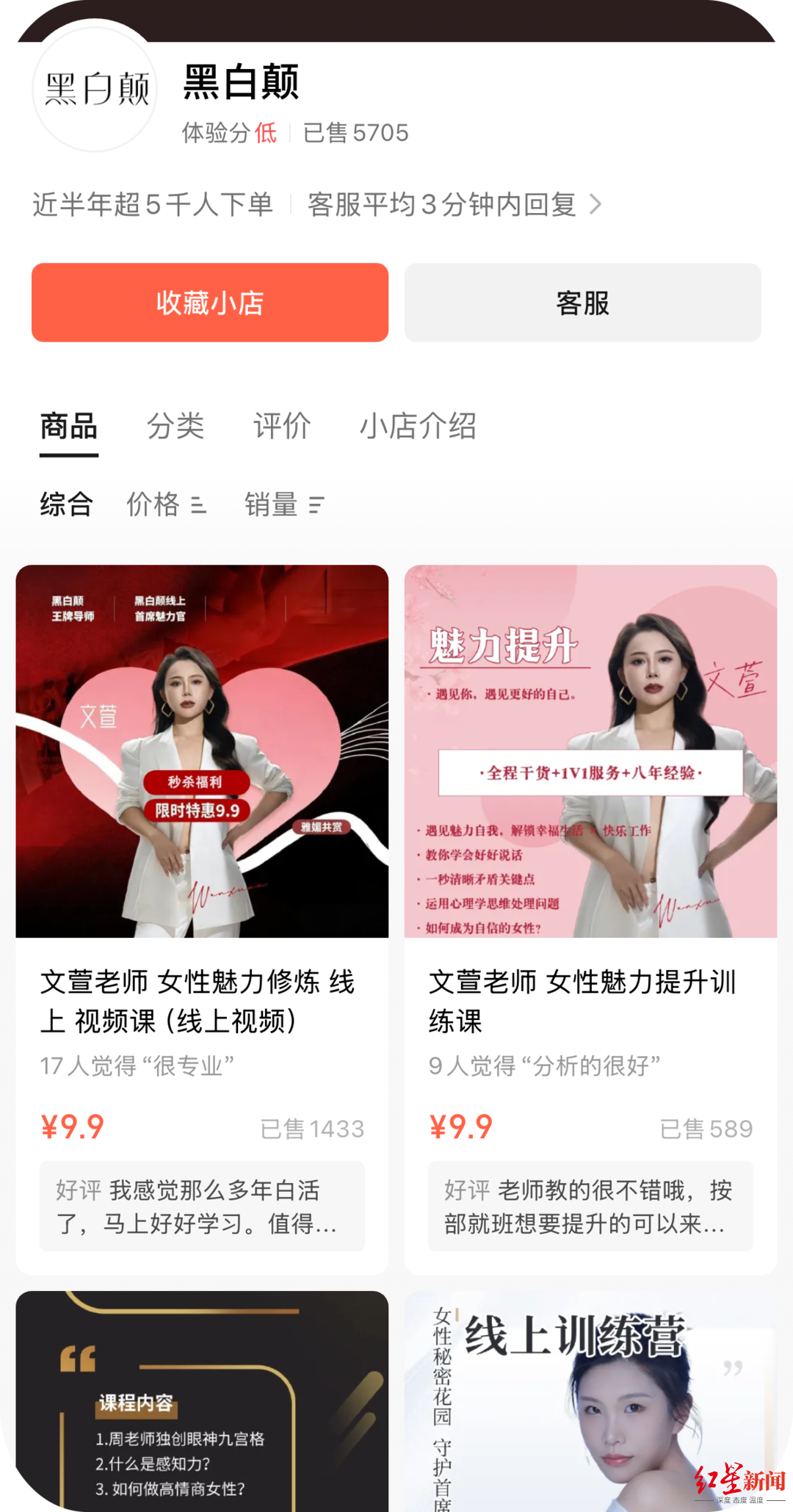Select the 商品 products tab
Image resolution: width=793 pixels, height=1512 pixels.
point(68,427)
